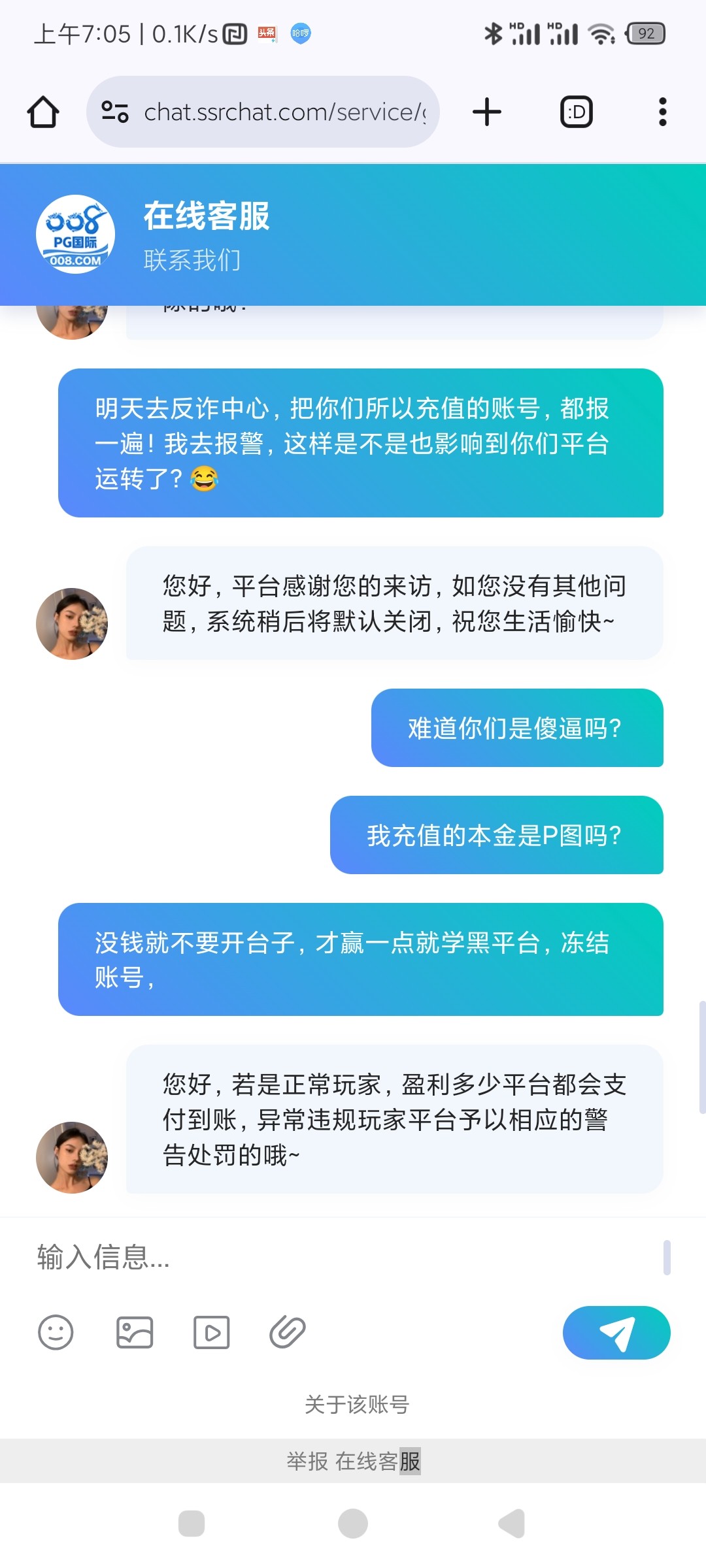Attach a file with the paperclip
This screenshot has width=706, height=1568.
[x=288, y=1332]
